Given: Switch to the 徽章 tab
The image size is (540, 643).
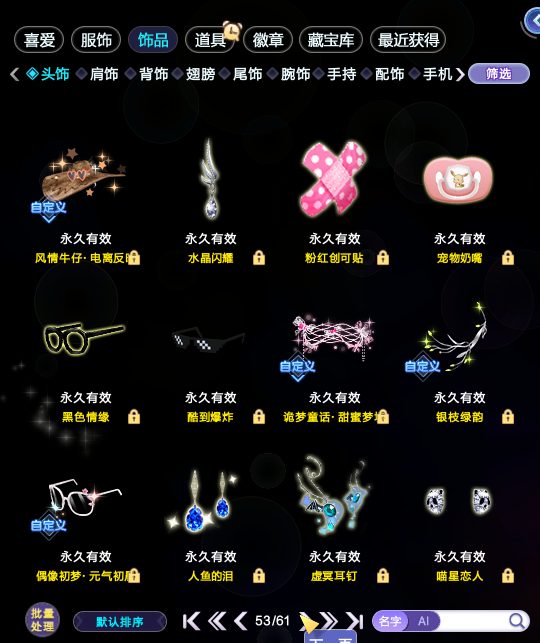Looking at the screenshot, I should click(x=268, y=40).
